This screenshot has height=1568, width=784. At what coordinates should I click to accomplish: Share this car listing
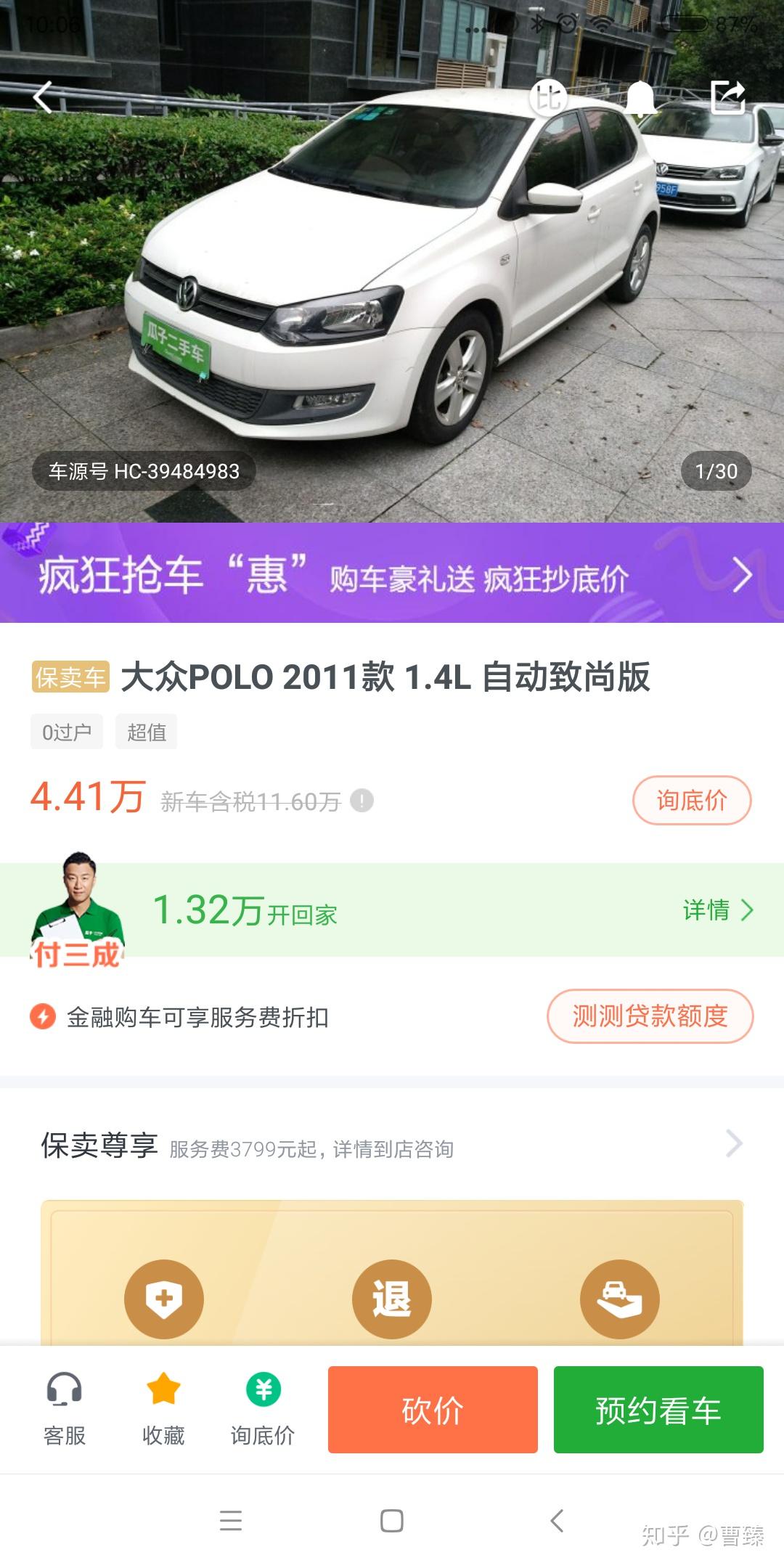point(728,97)
